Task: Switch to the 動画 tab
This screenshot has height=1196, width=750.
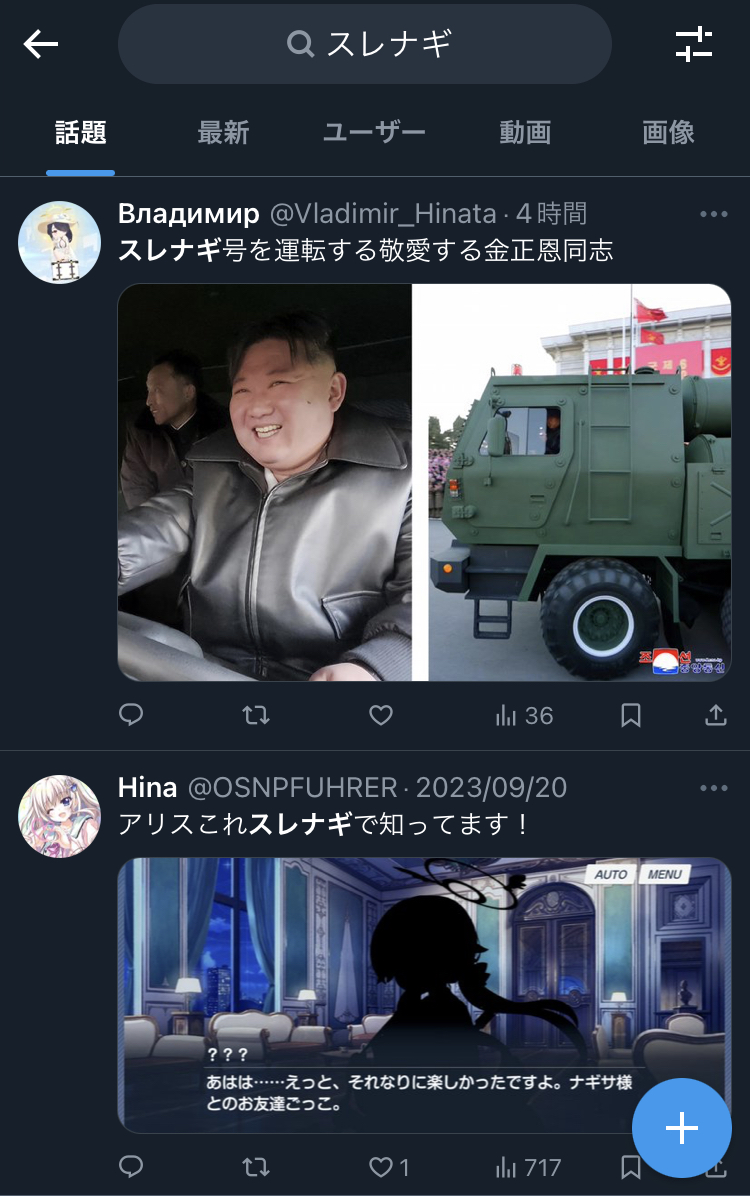Action: pos(525,133)
